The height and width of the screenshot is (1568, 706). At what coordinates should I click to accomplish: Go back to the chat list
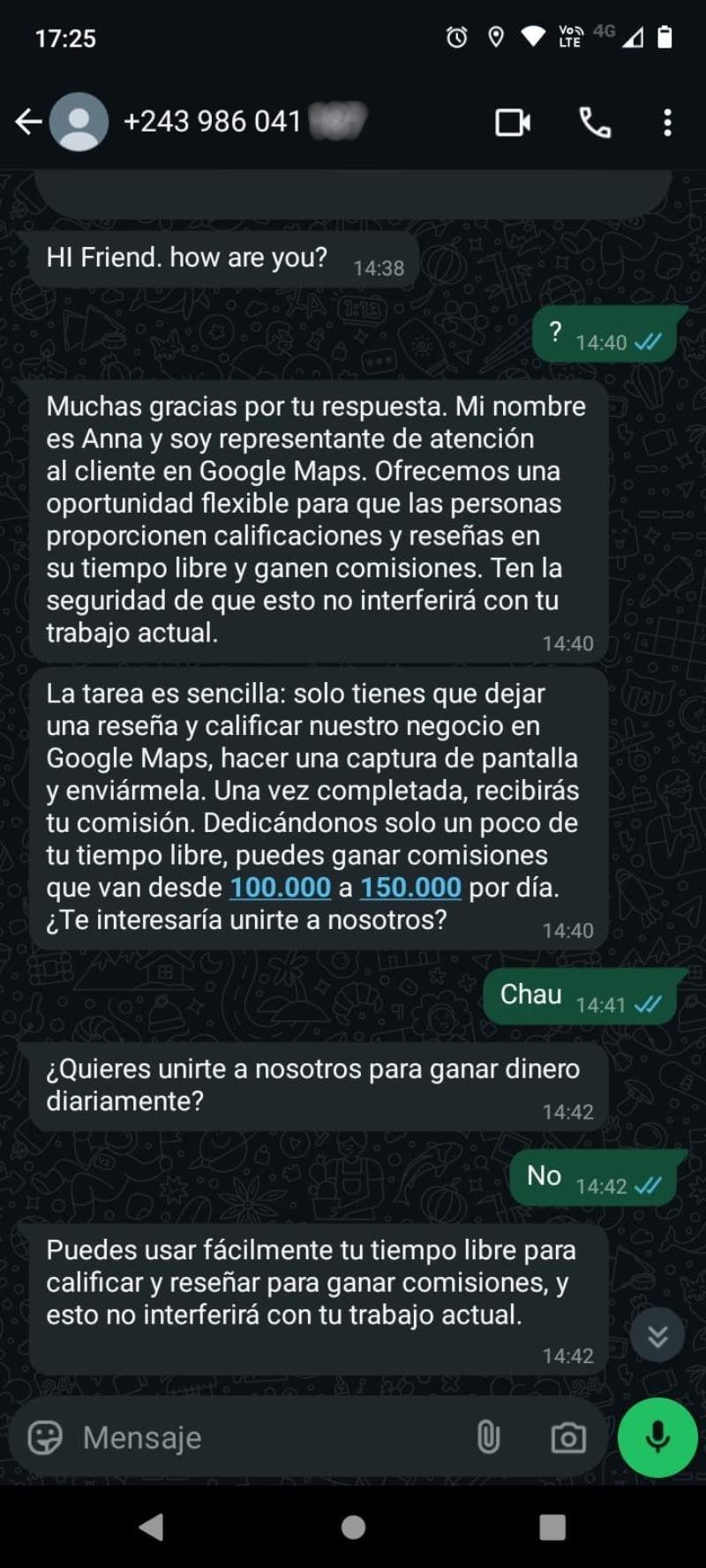[x=28, y=122]
